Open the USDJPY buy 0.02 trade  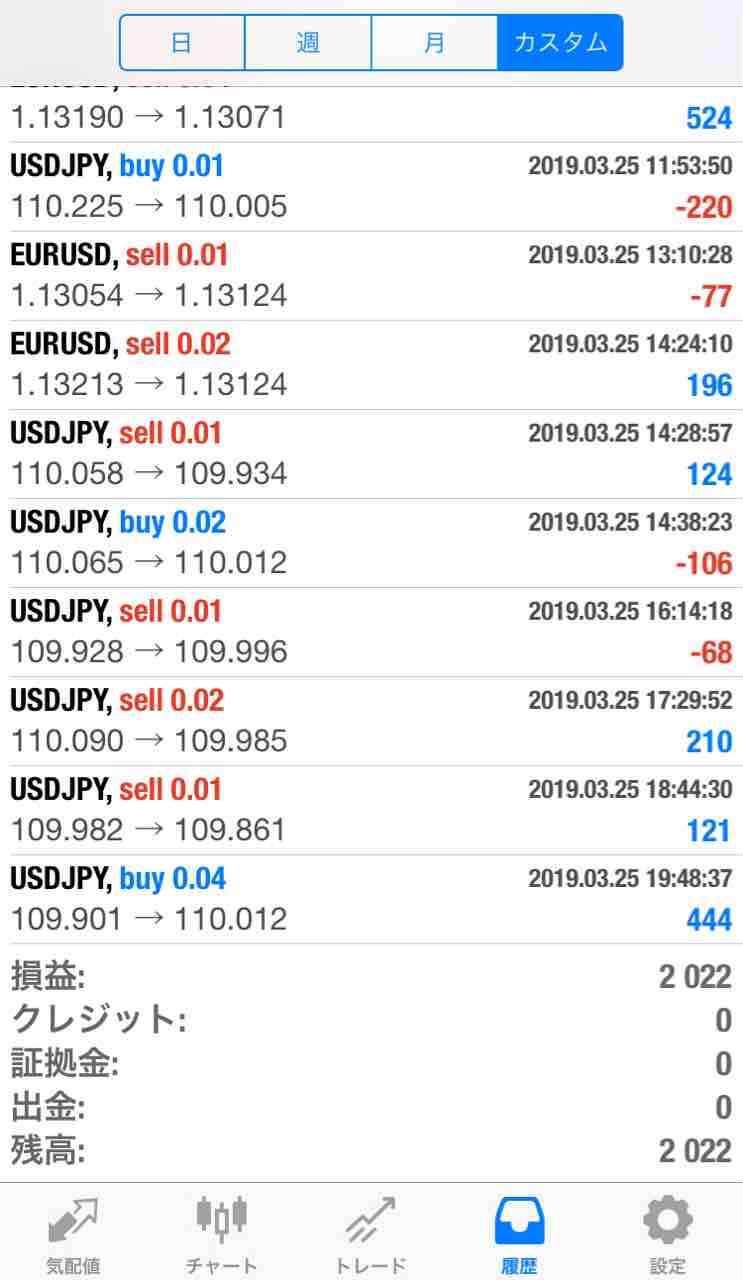pyautogui.click(x=371, y=543)
